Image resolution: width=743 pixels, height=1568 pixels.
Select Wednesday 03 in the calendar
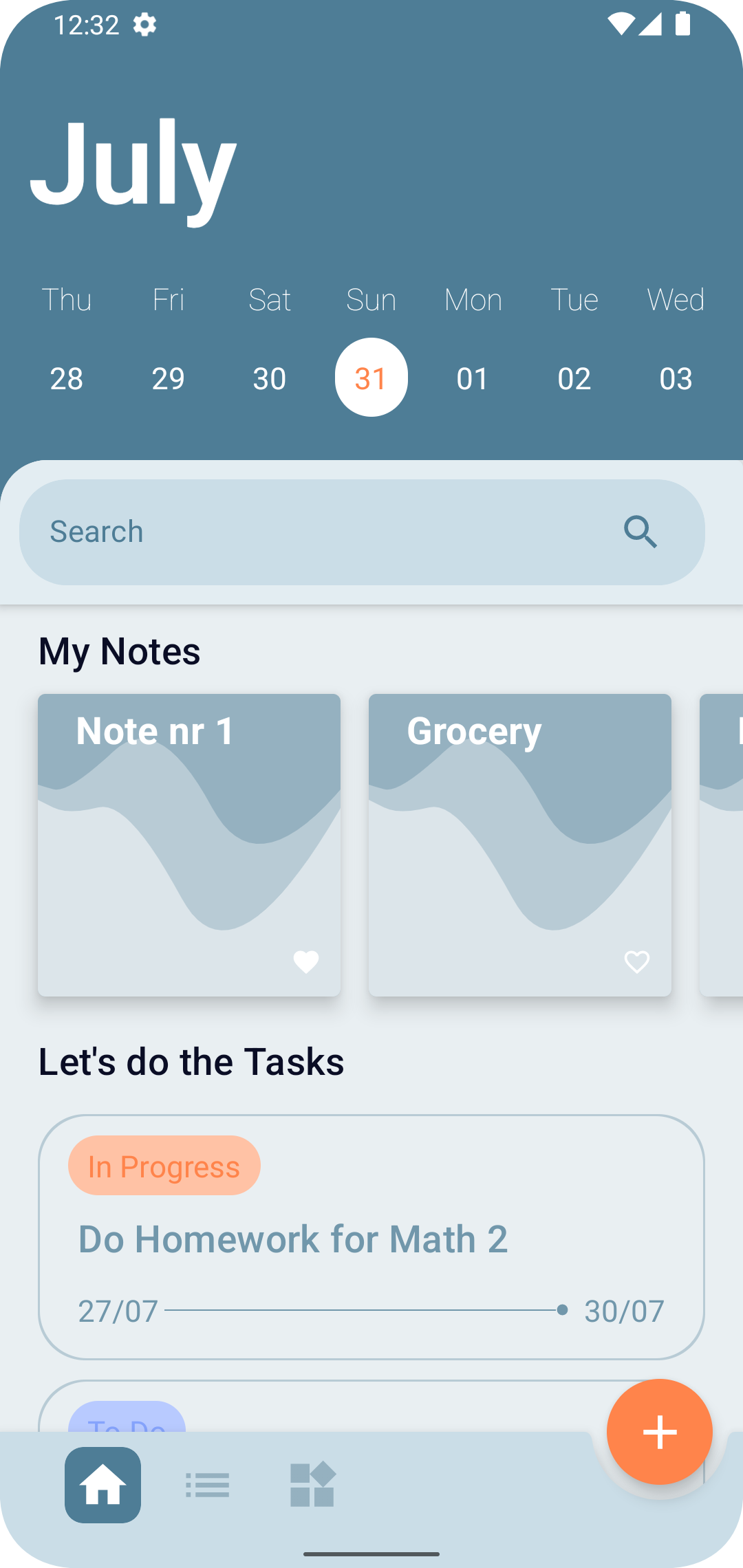point(676,378)
